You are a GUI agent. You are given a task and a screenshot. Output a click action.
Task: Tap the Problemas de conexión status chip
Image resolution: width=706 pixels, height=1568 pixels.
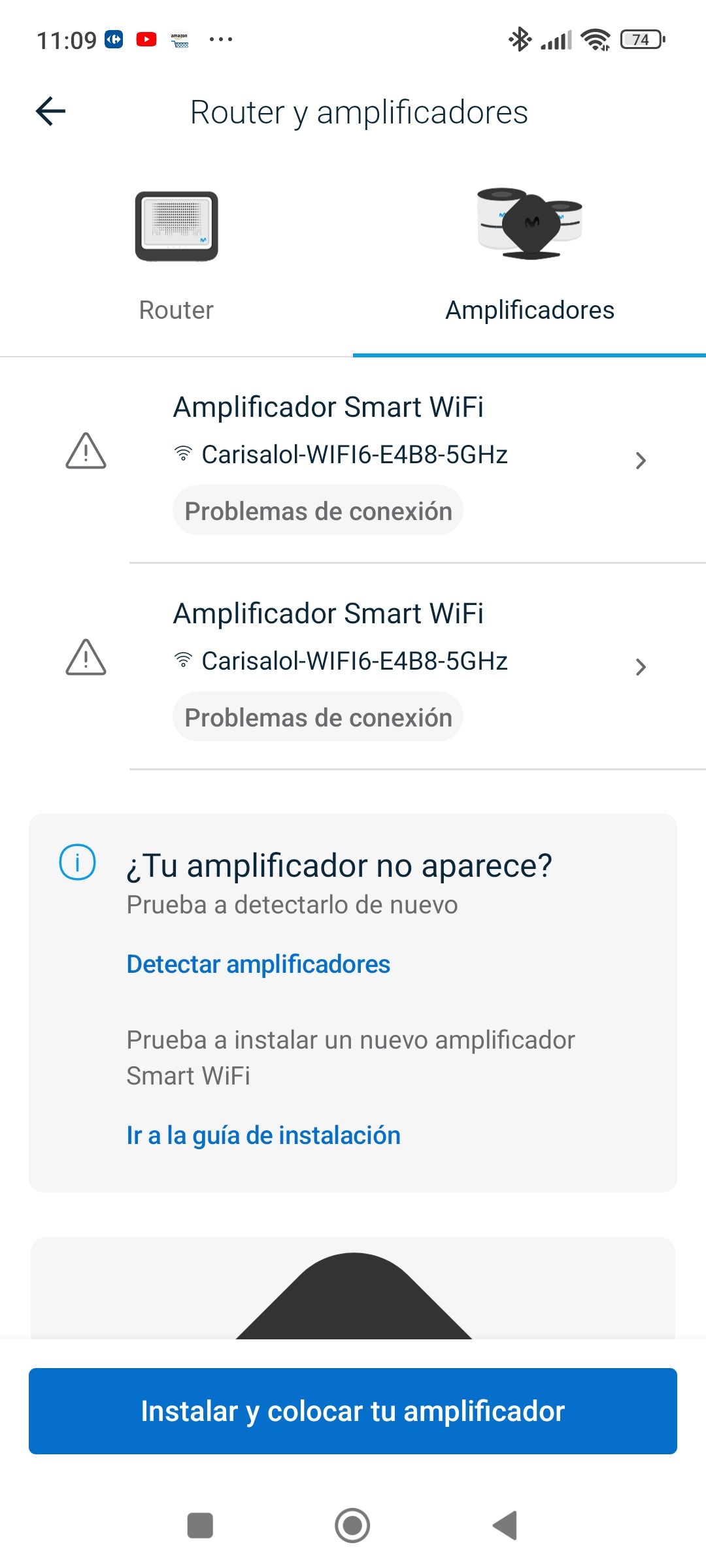point(317,510)
